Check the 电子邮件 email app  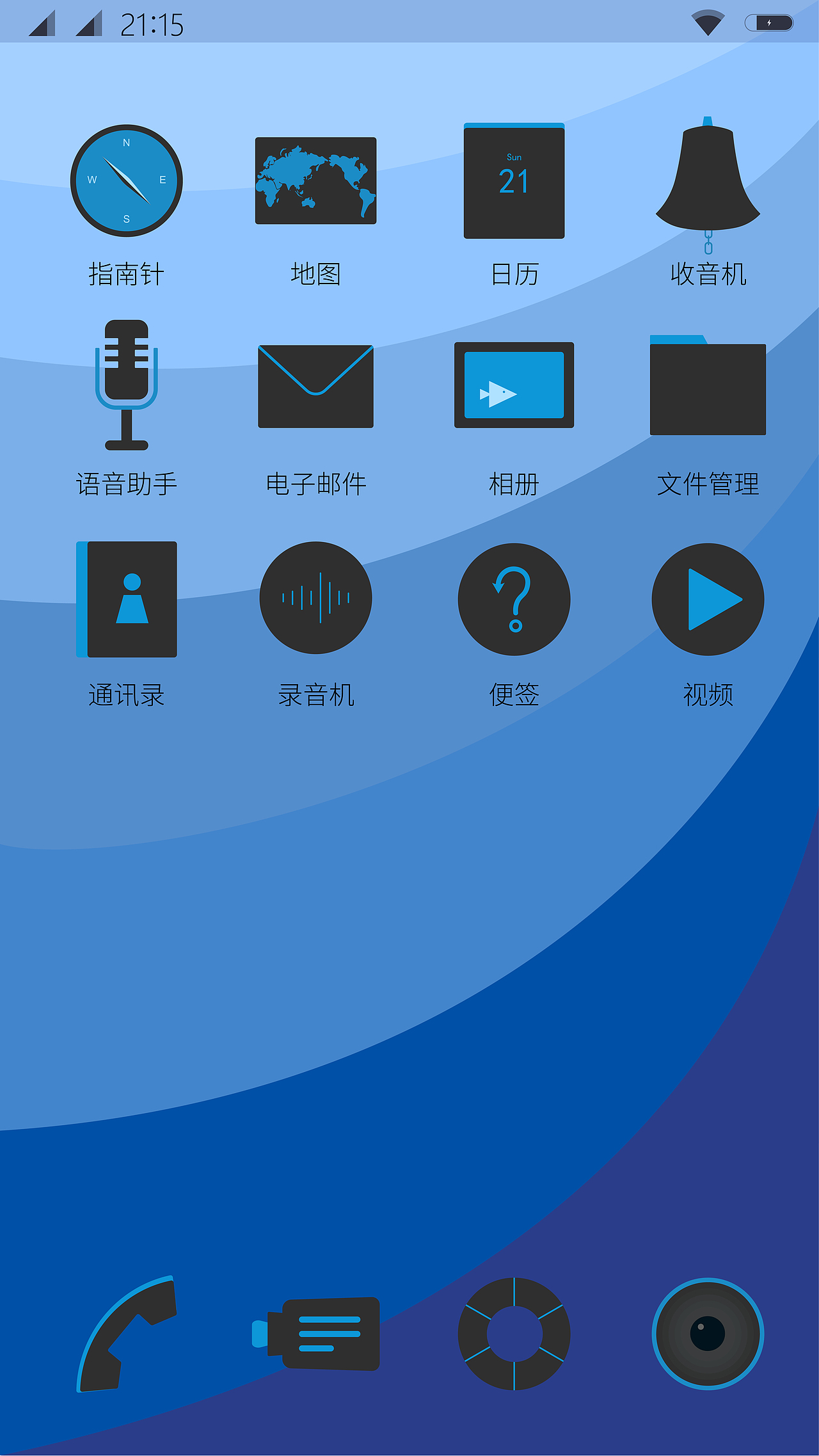pos(316,386)
